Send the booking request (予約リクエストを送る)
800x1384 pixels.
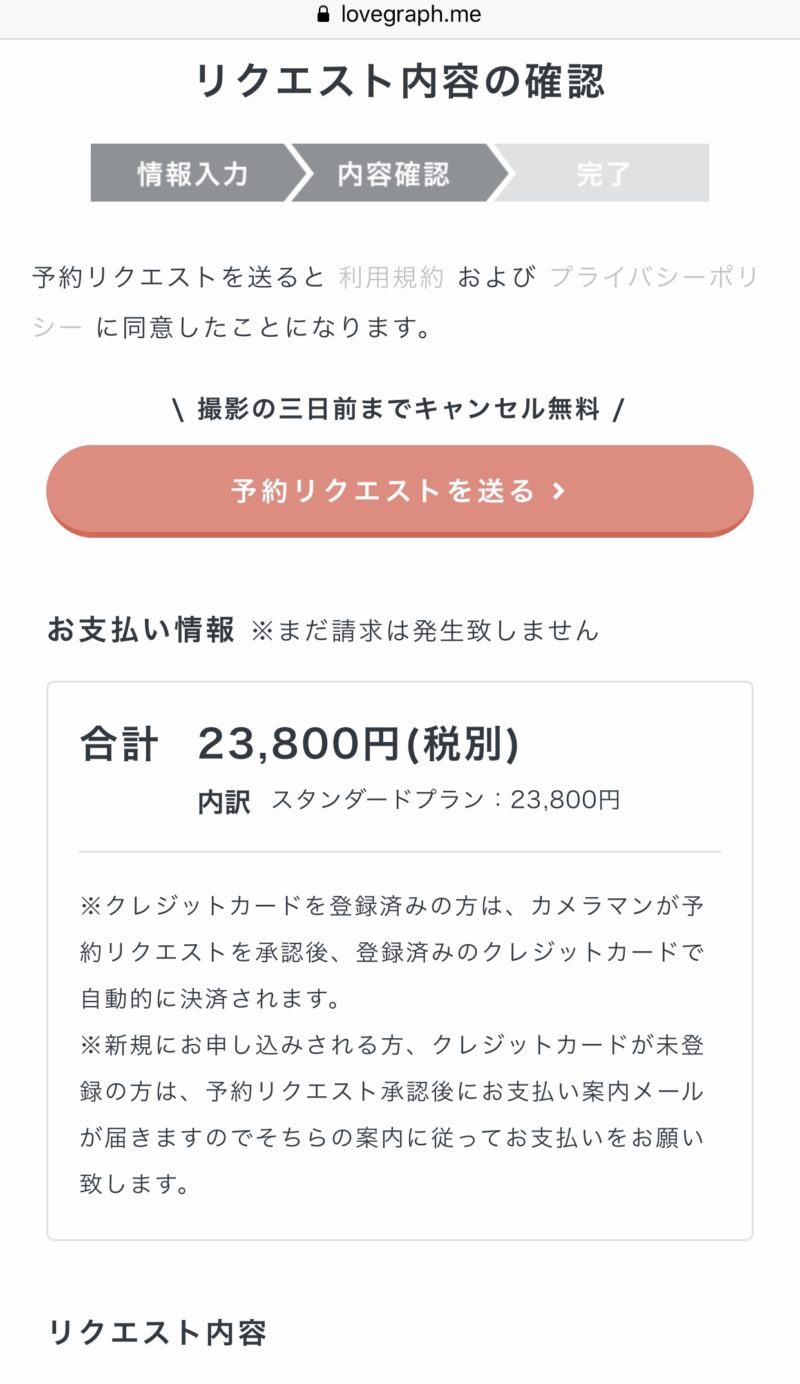coord(400,490)
